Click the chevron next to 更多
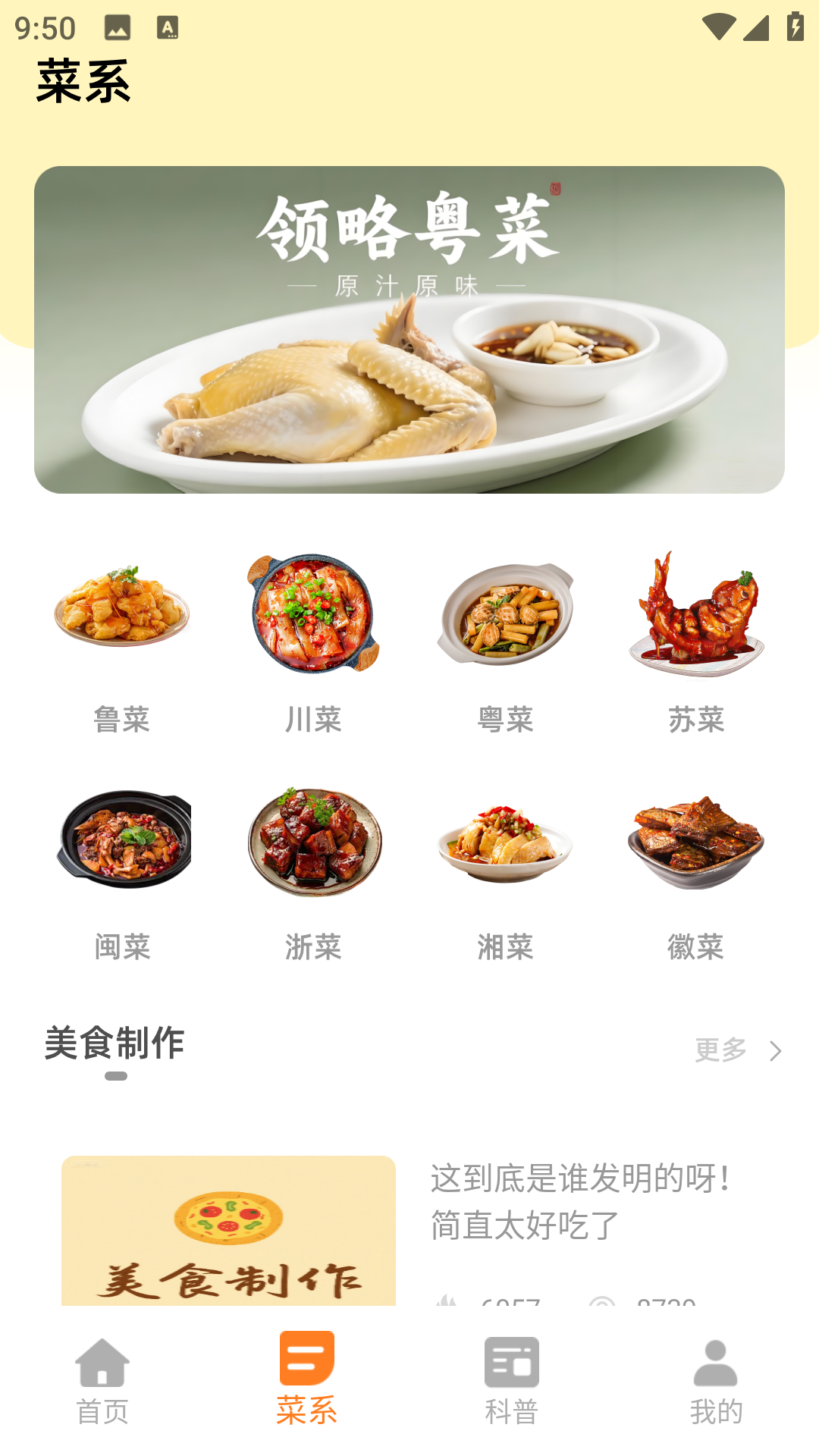Screen dimensions: 819x1456 [775, 1052]
